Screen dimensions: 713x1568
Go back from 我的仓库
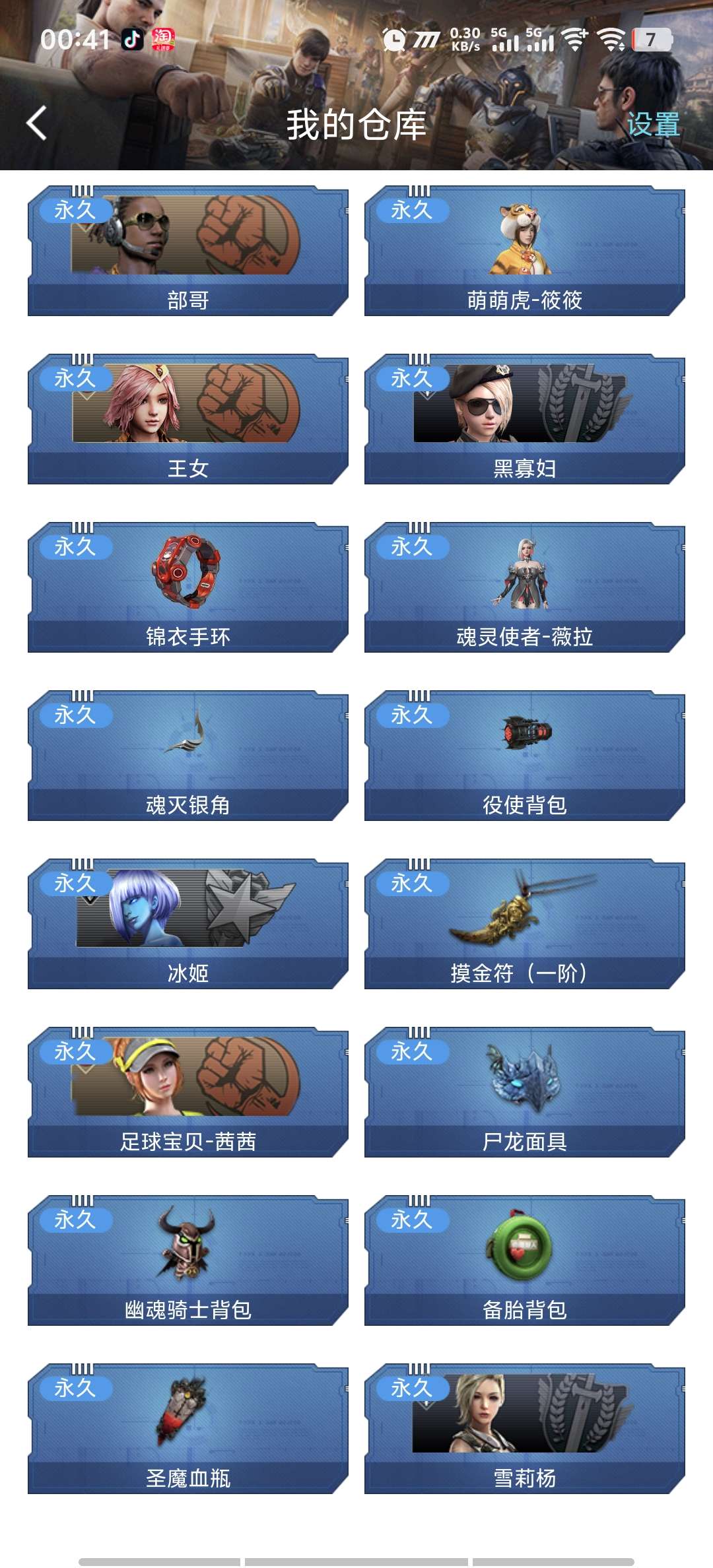point(37,123)
